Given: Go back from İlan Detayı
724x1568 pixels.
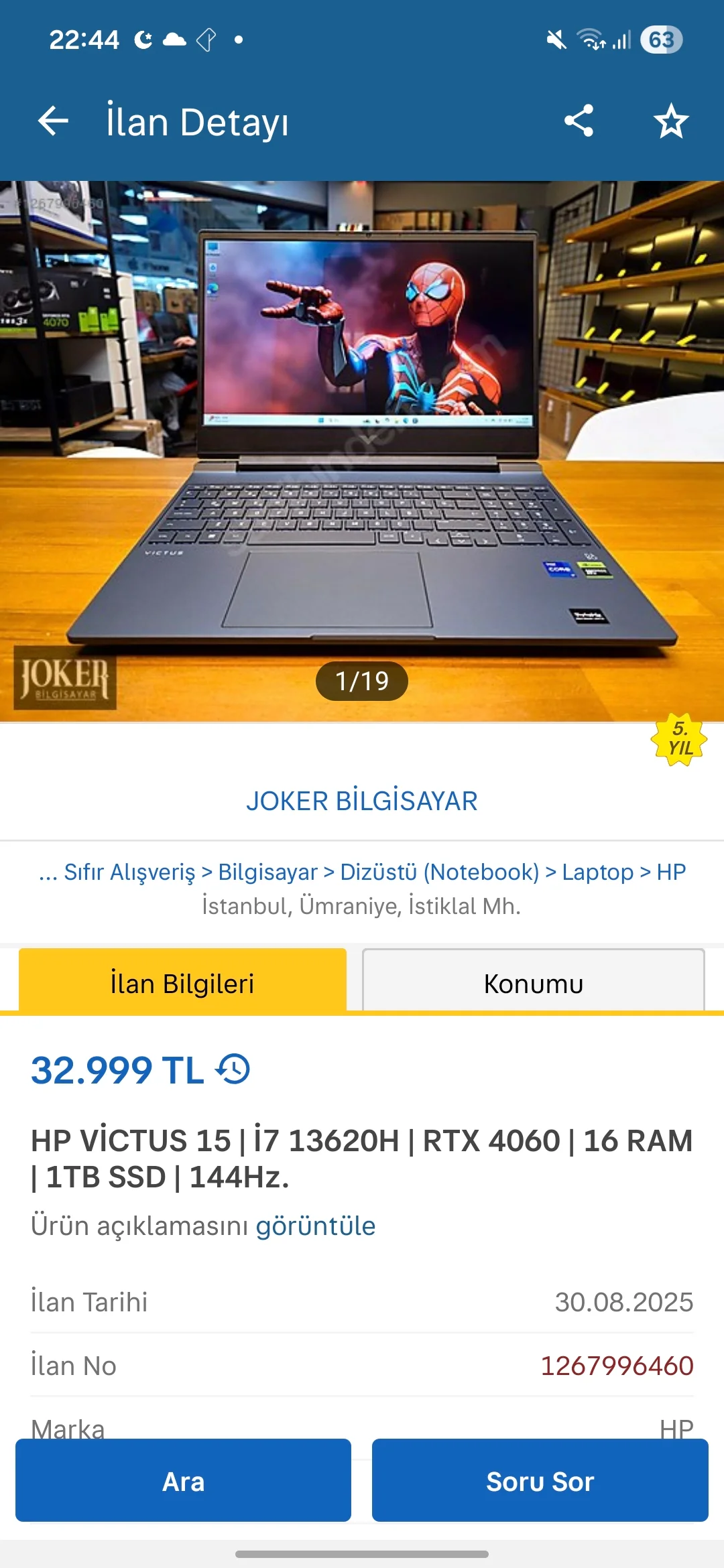Looking at the screenshot, I should 54,121.
